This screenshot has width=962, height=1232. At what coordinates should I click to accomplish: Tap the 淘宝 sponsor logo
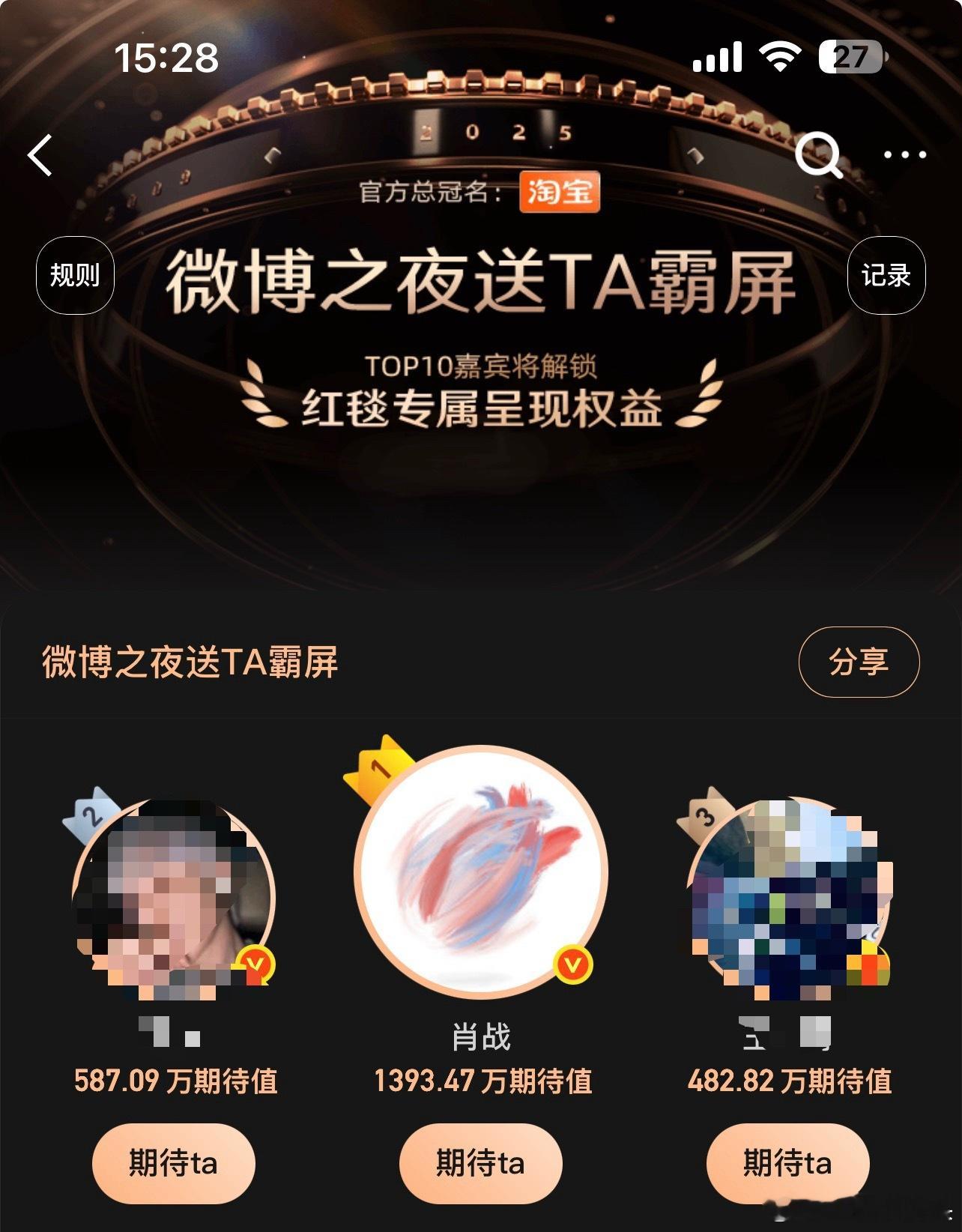coord(558,194)
